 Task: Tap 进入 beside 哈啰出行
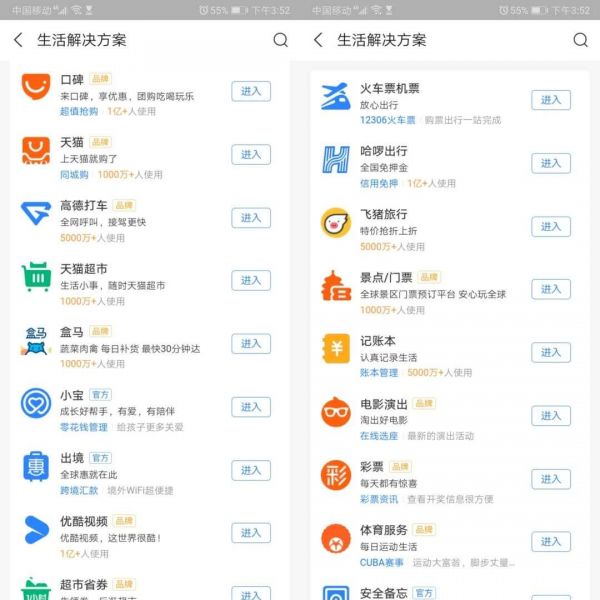[x=551, y=163]
